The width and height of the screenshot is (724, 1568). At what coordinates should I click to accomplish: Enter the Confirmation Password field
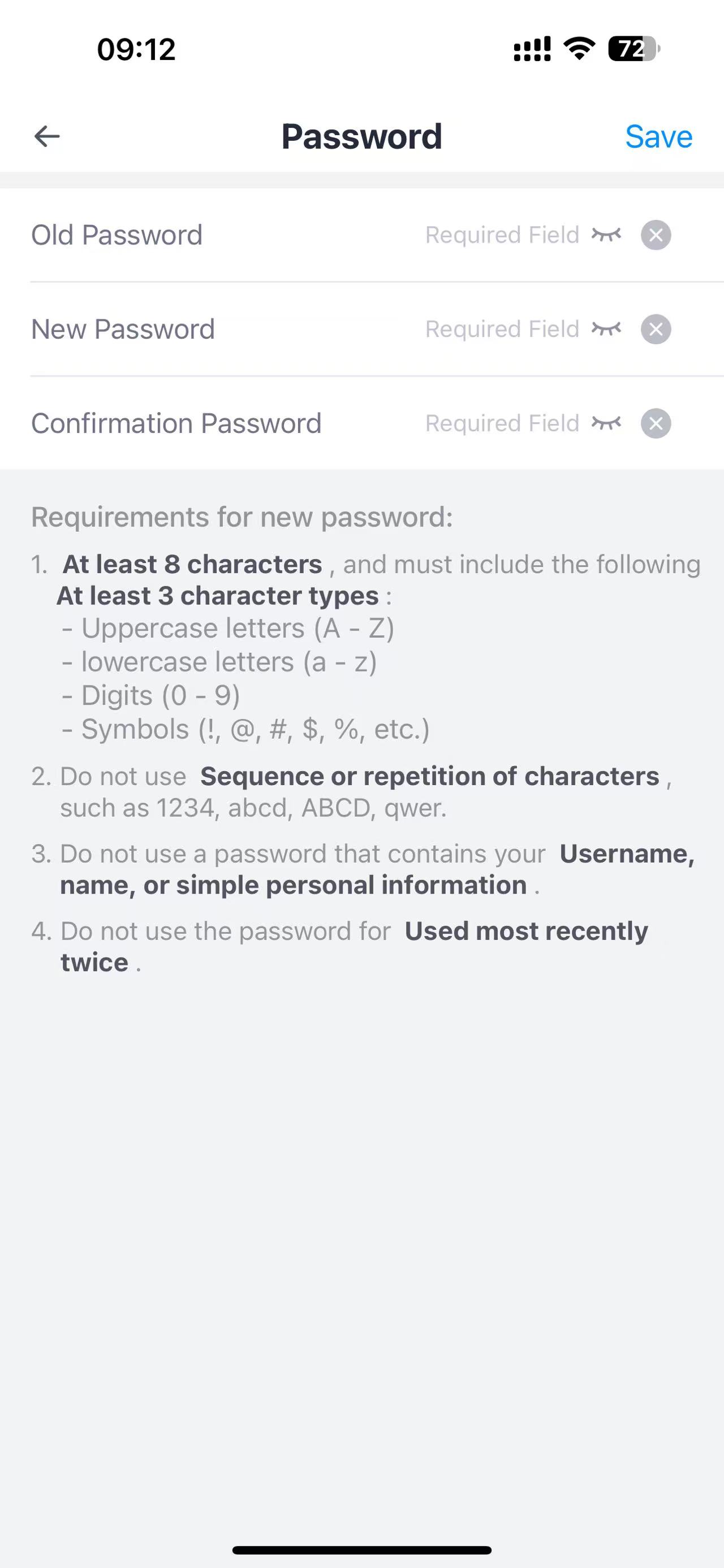[x=501, y=423]
